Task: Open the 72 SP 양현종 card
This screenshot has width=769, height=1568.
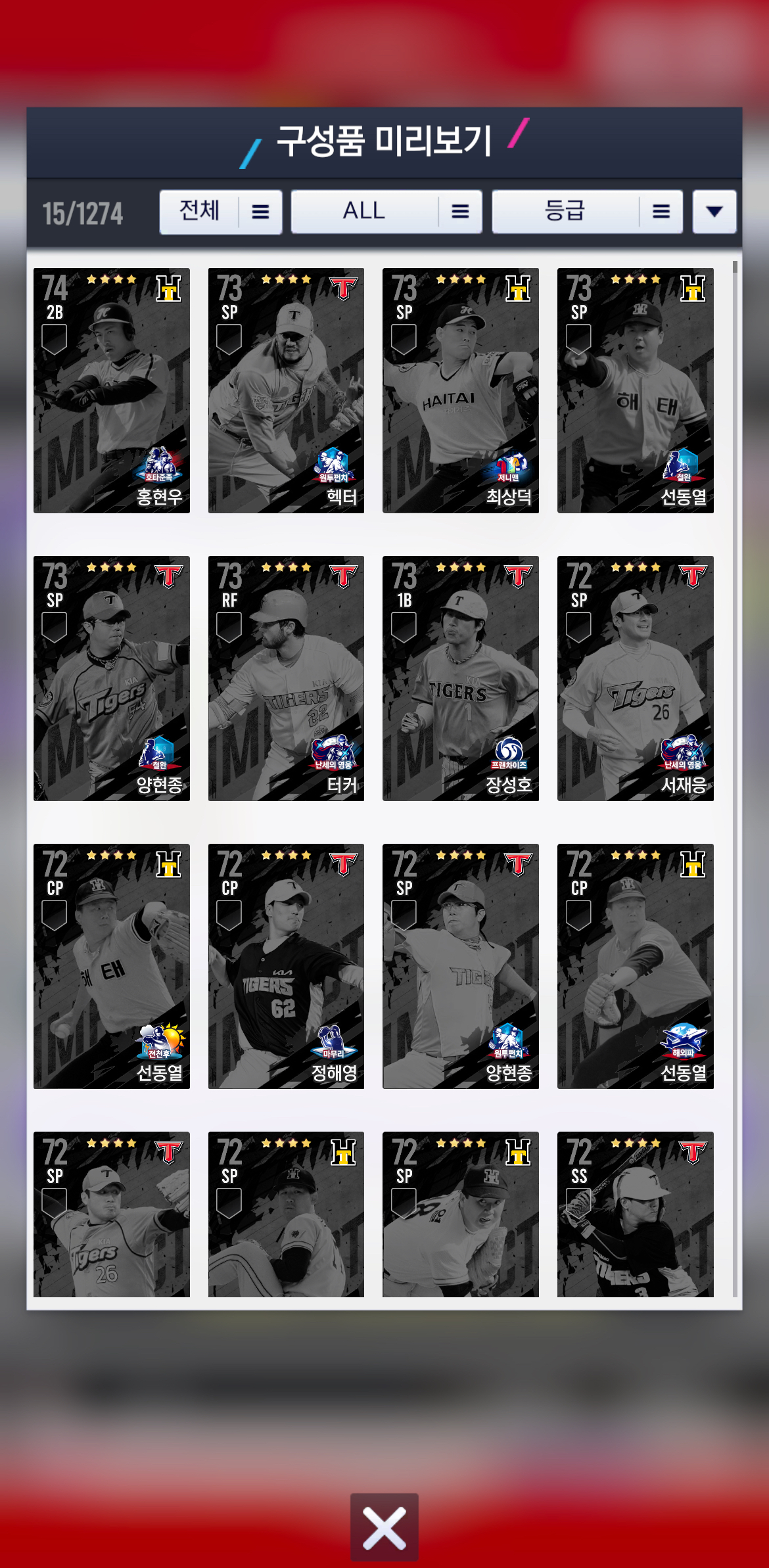Action: (x=461, y=966)
